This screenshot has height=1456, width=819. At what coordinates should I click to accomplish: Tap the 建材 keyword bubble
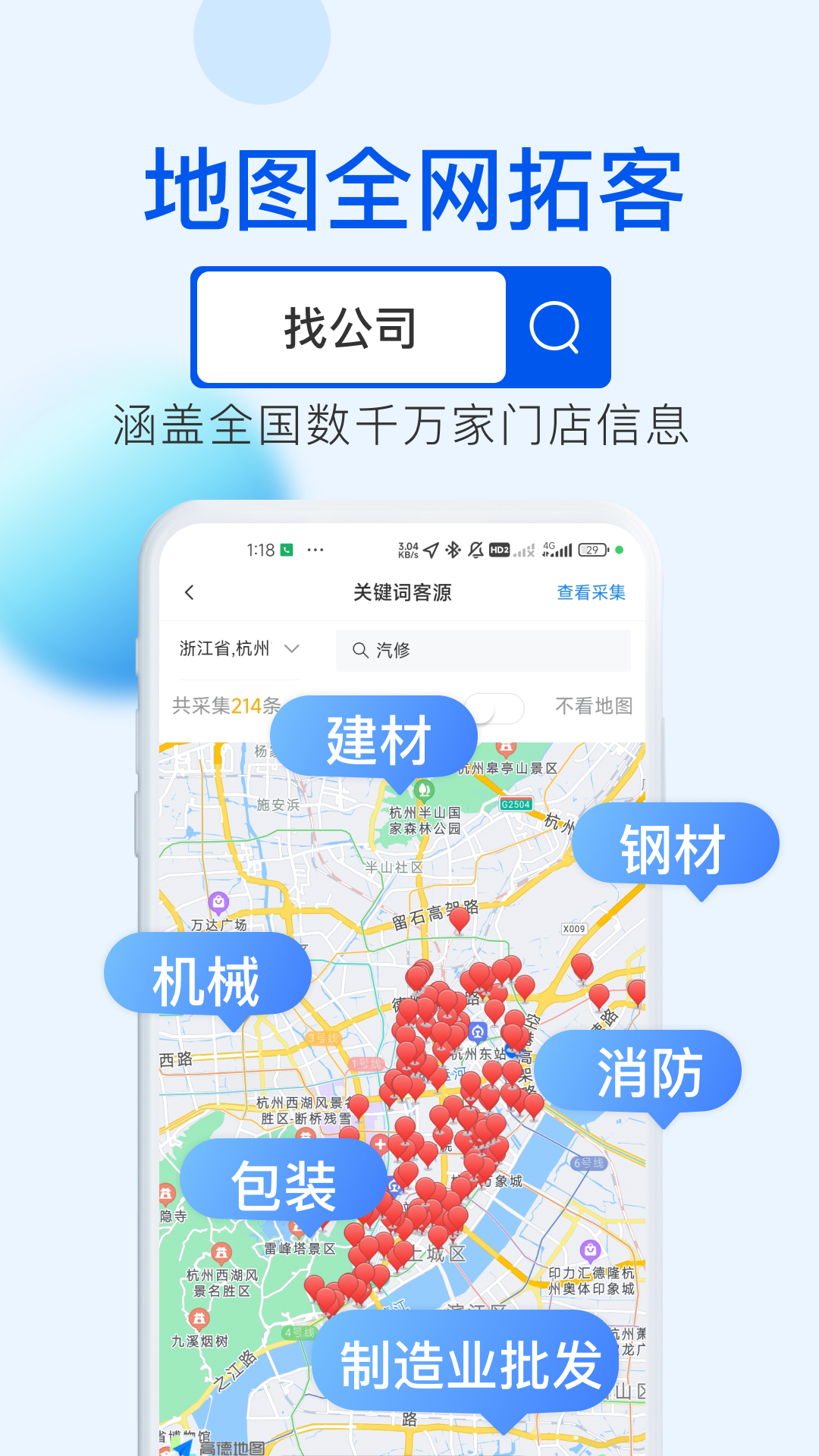tap(375, 737)
